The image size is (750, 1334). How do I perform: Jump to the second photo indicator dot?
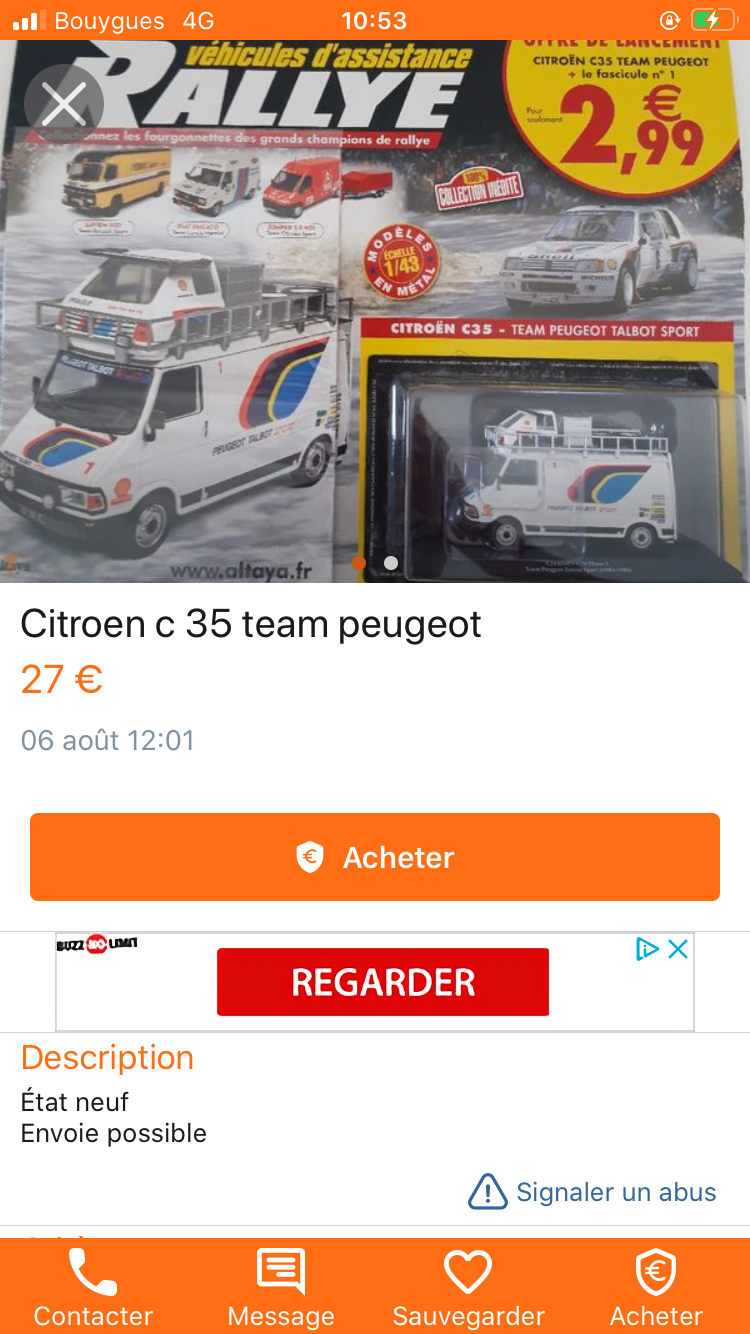[391, 563]
